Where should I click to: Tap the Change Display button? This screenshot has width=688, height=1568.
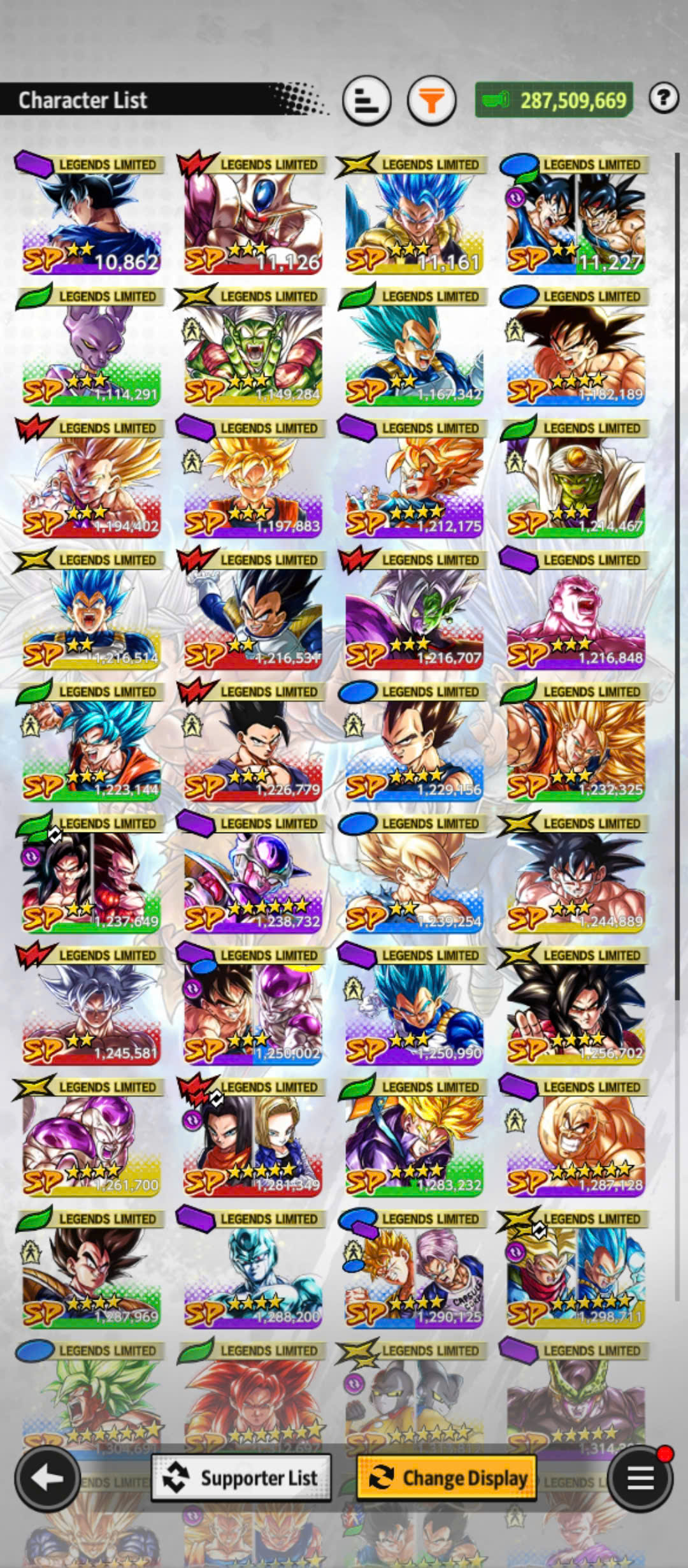tap(447, 1477)
